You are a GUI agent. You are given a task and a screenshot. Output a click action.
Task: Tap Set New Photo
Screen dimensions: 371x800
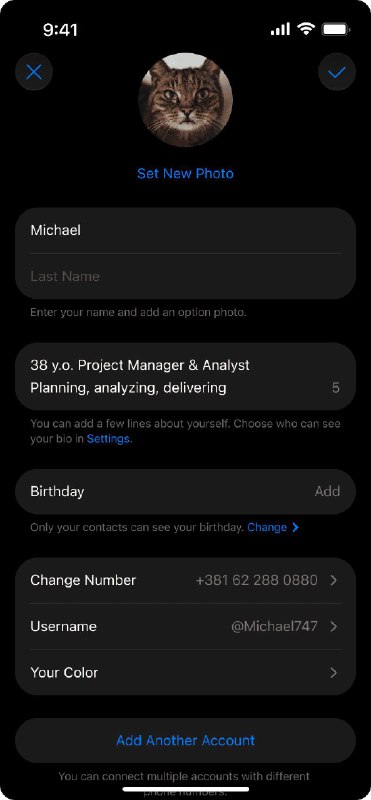click(185, 173)
